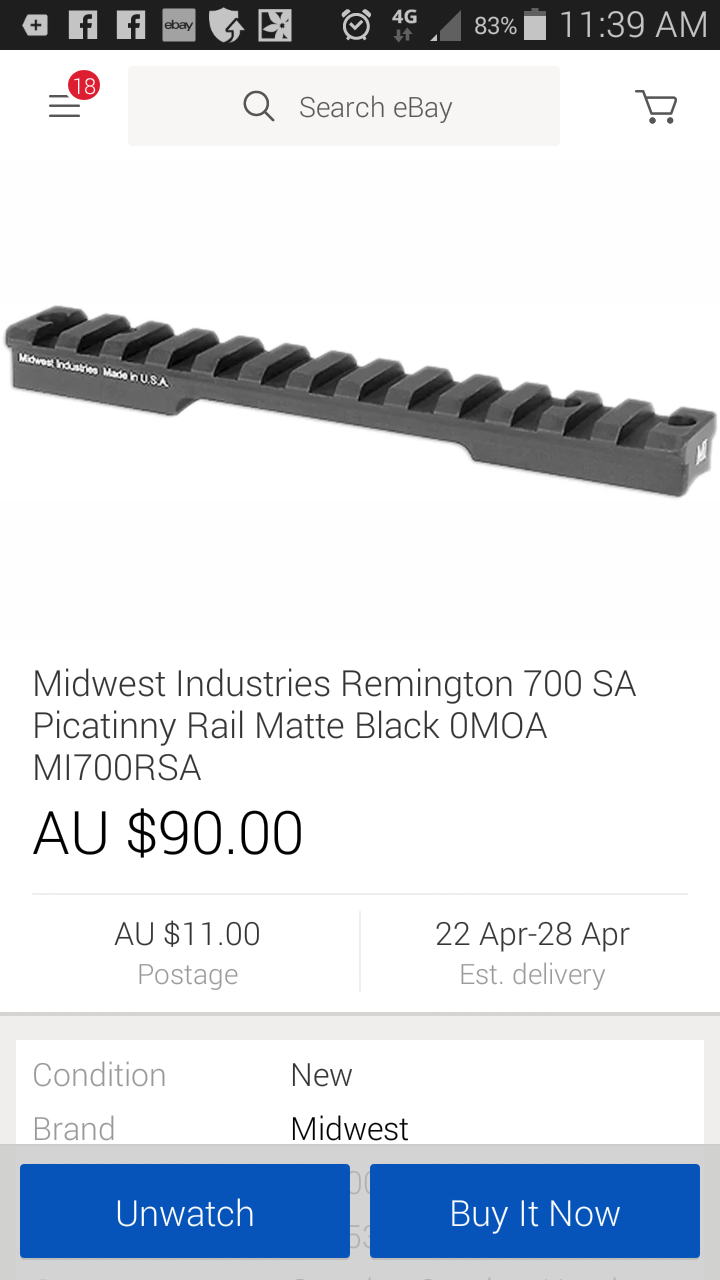
Task: Tap Buy It Now
Action: pos(535,1211)
